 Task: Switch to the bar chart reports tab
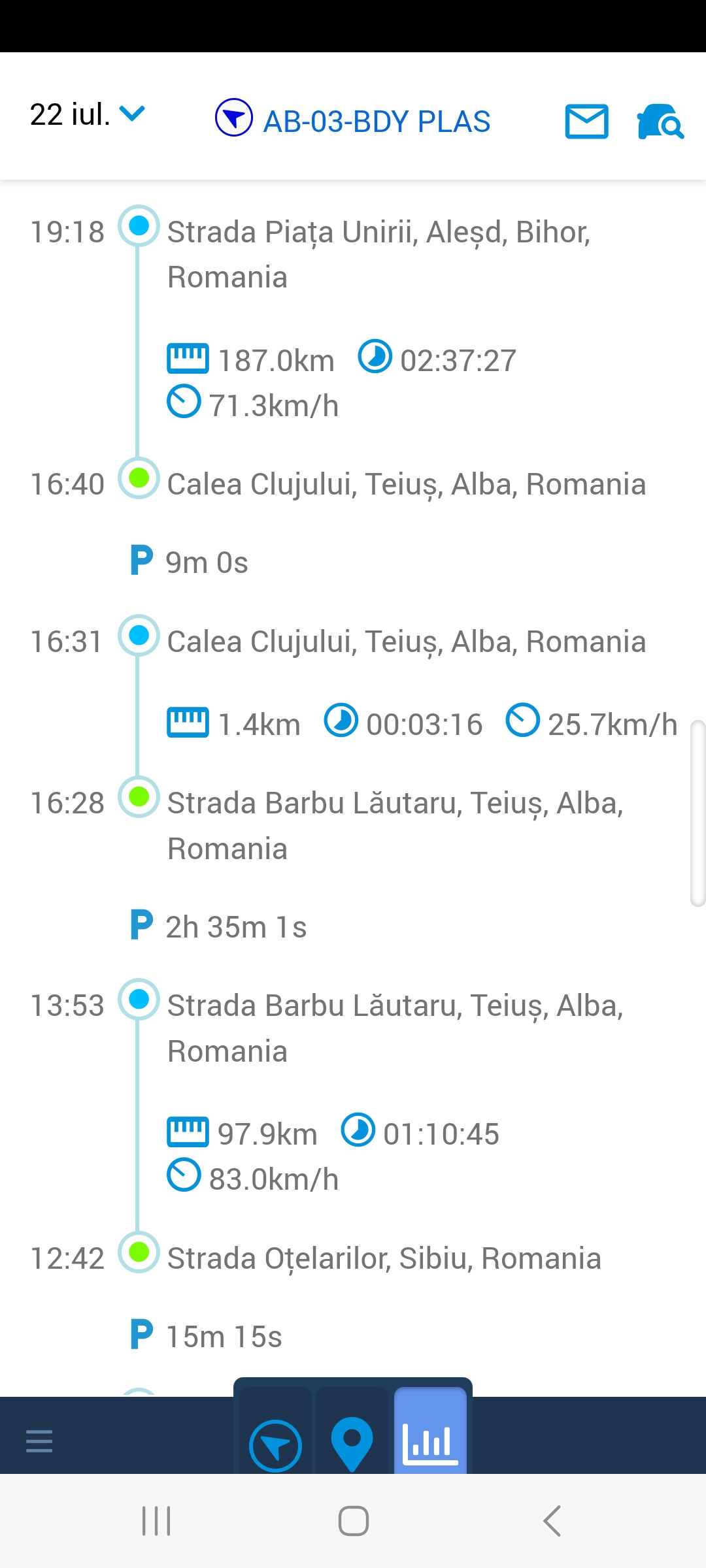430,1441
